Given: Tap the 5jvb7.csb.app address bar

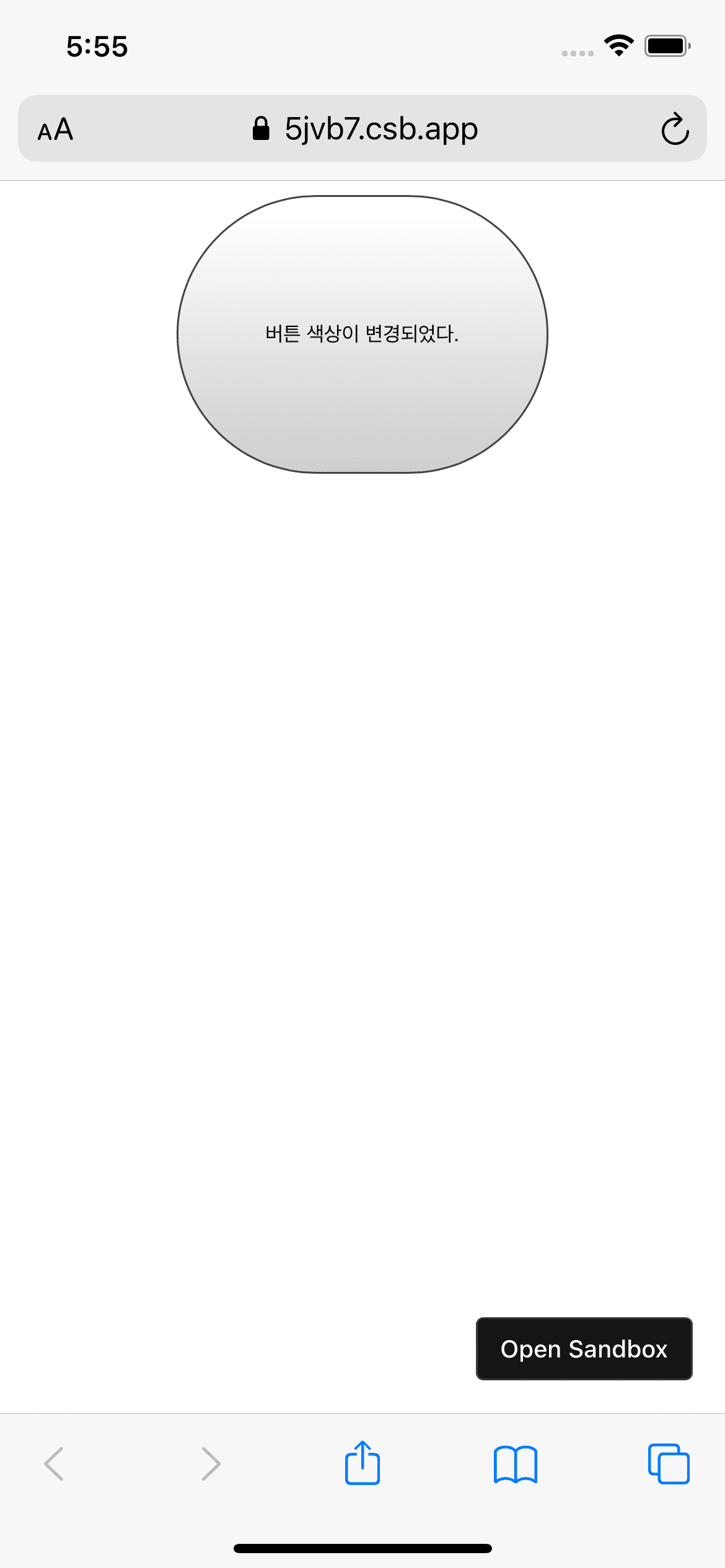Looking at the screenshot, I should coord(381,129).
